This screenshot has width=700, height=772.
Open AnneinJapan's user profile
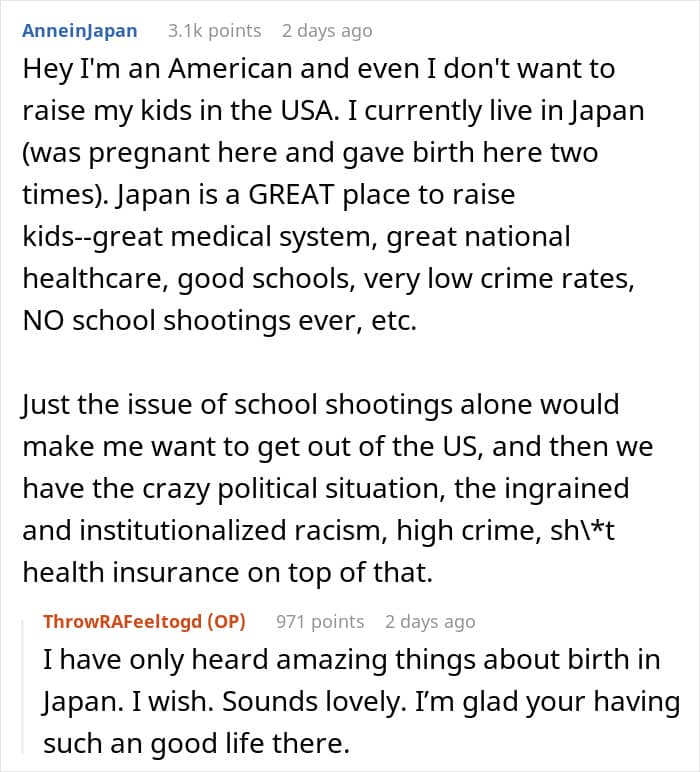click(x=80, y=31)
